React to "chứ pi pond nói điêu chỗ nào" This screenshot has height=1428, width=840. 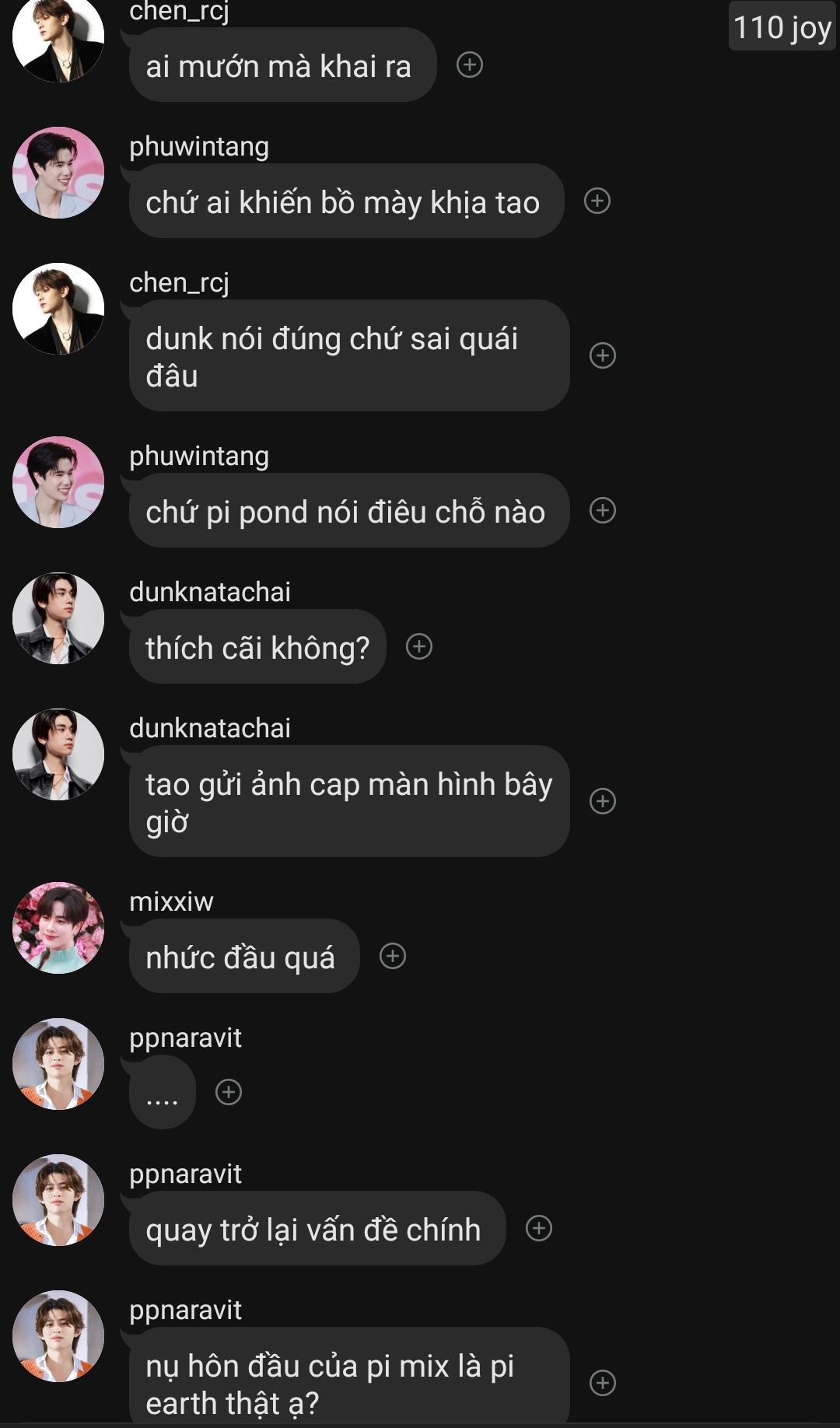[603, 510]
